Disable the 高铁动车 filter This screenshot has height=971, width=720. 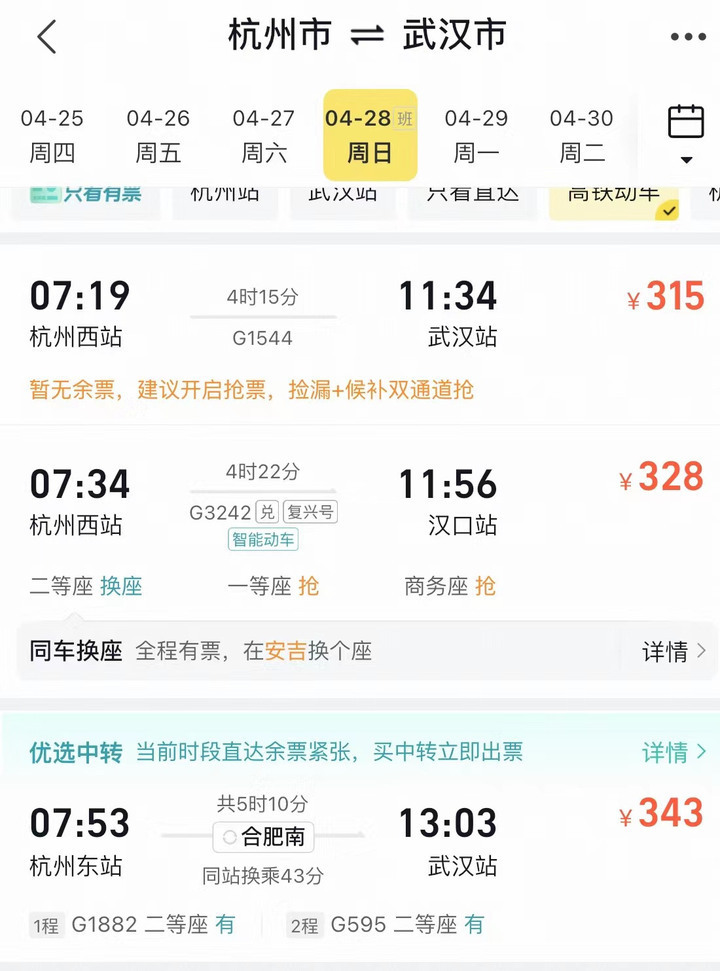tap(613, 194)
